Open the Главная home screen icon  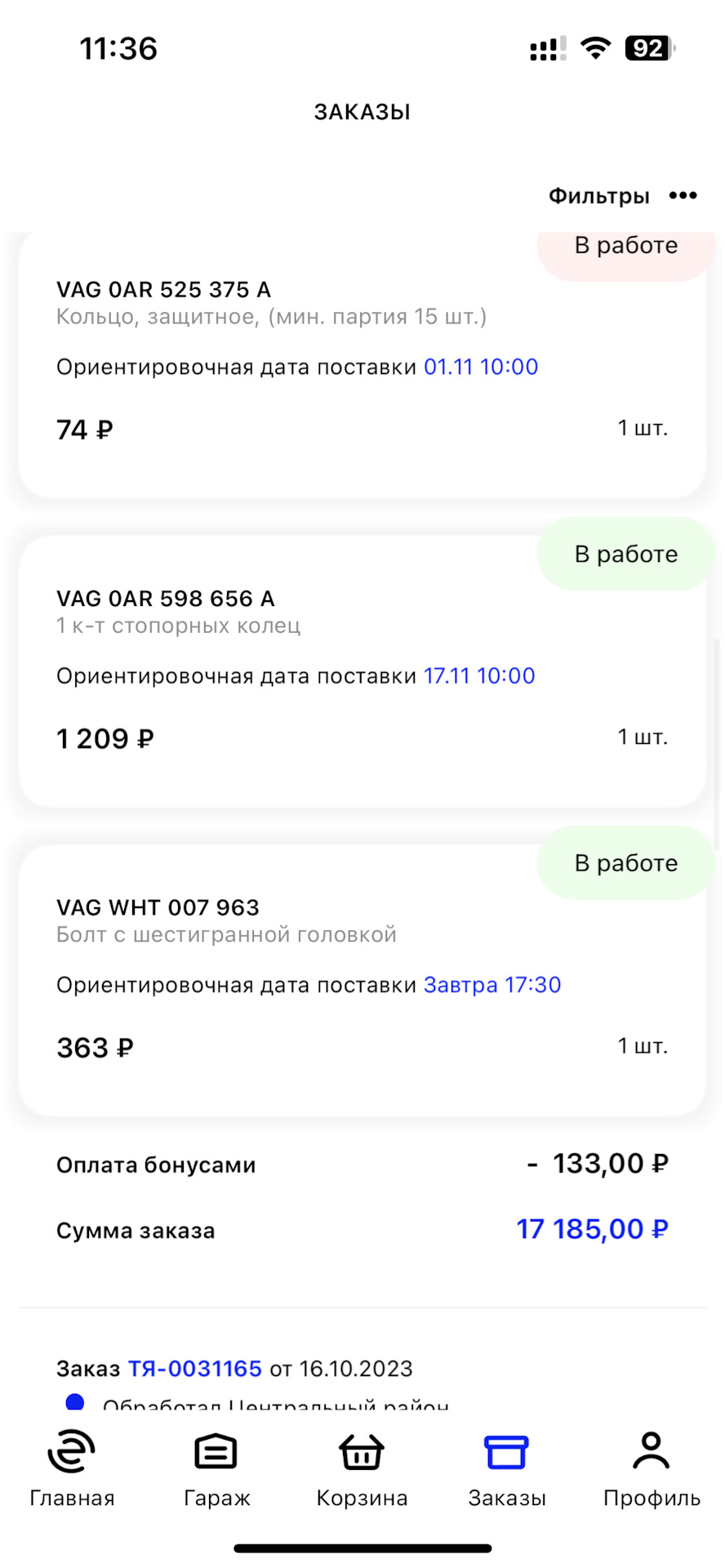[x=70, y=1453]
